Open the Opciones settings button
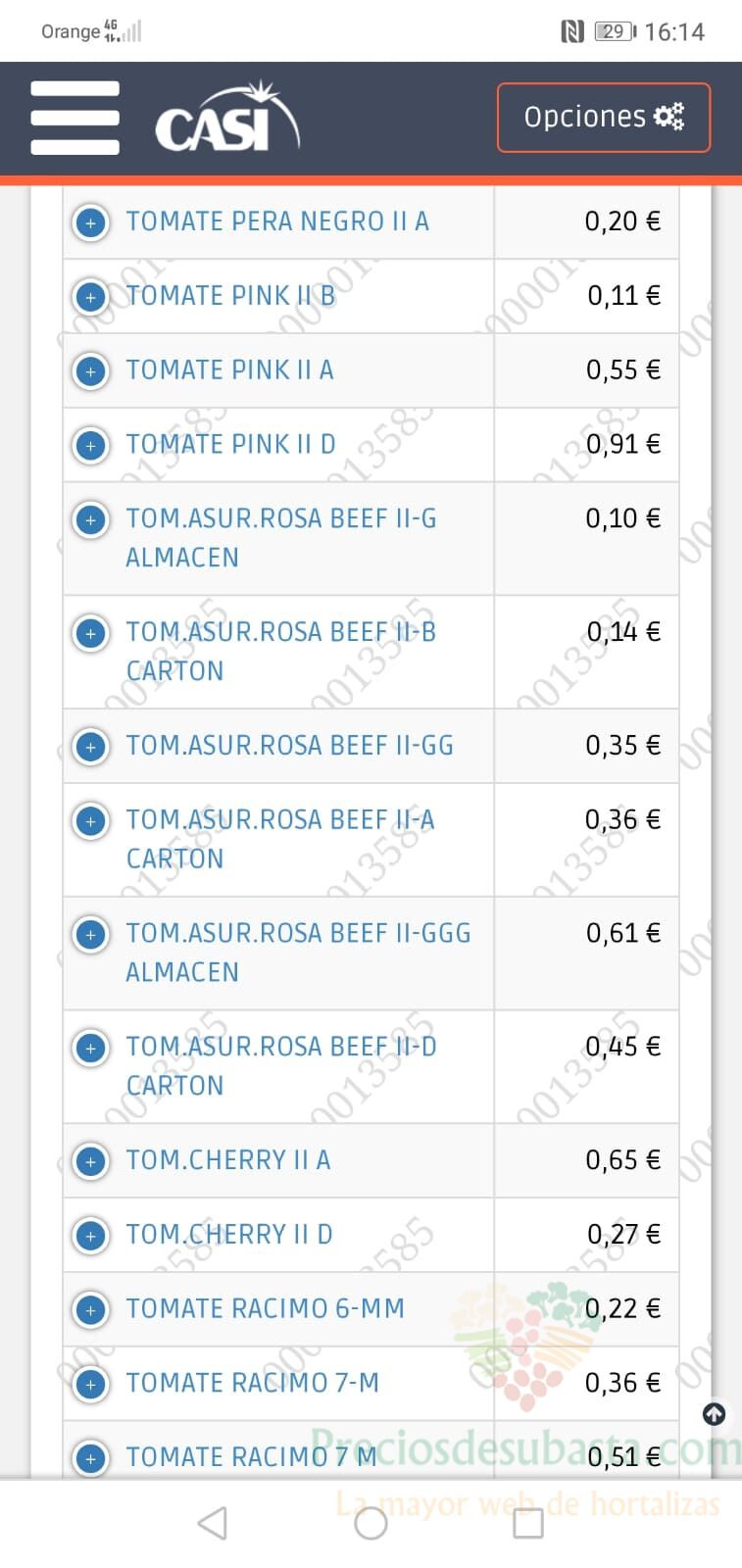The height and width of the screenshot is (1568, 742). pyautogui.click(x=604, y=118)
